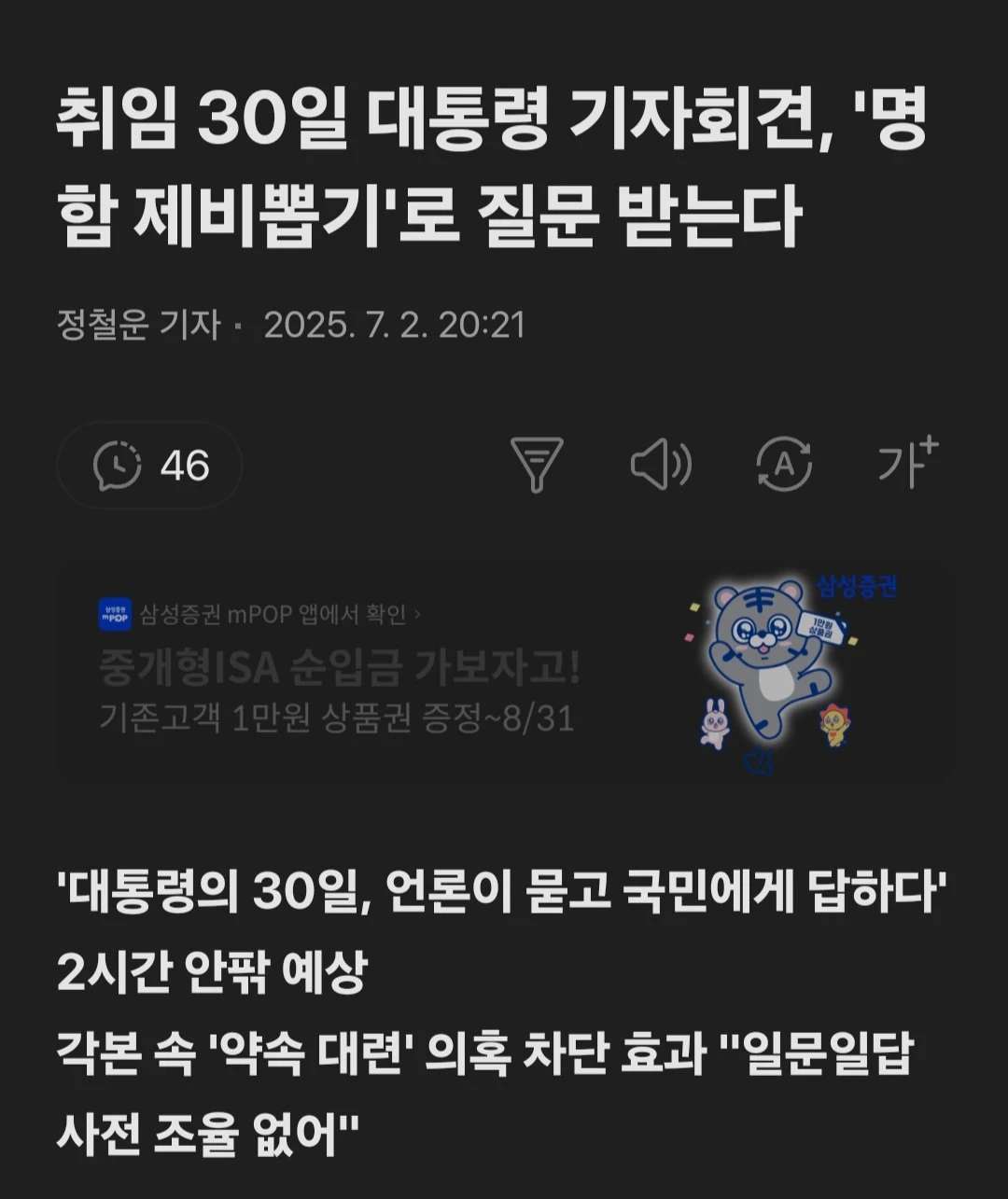
Task: Tap the article summary icon
Action: [x=537, y=464]
